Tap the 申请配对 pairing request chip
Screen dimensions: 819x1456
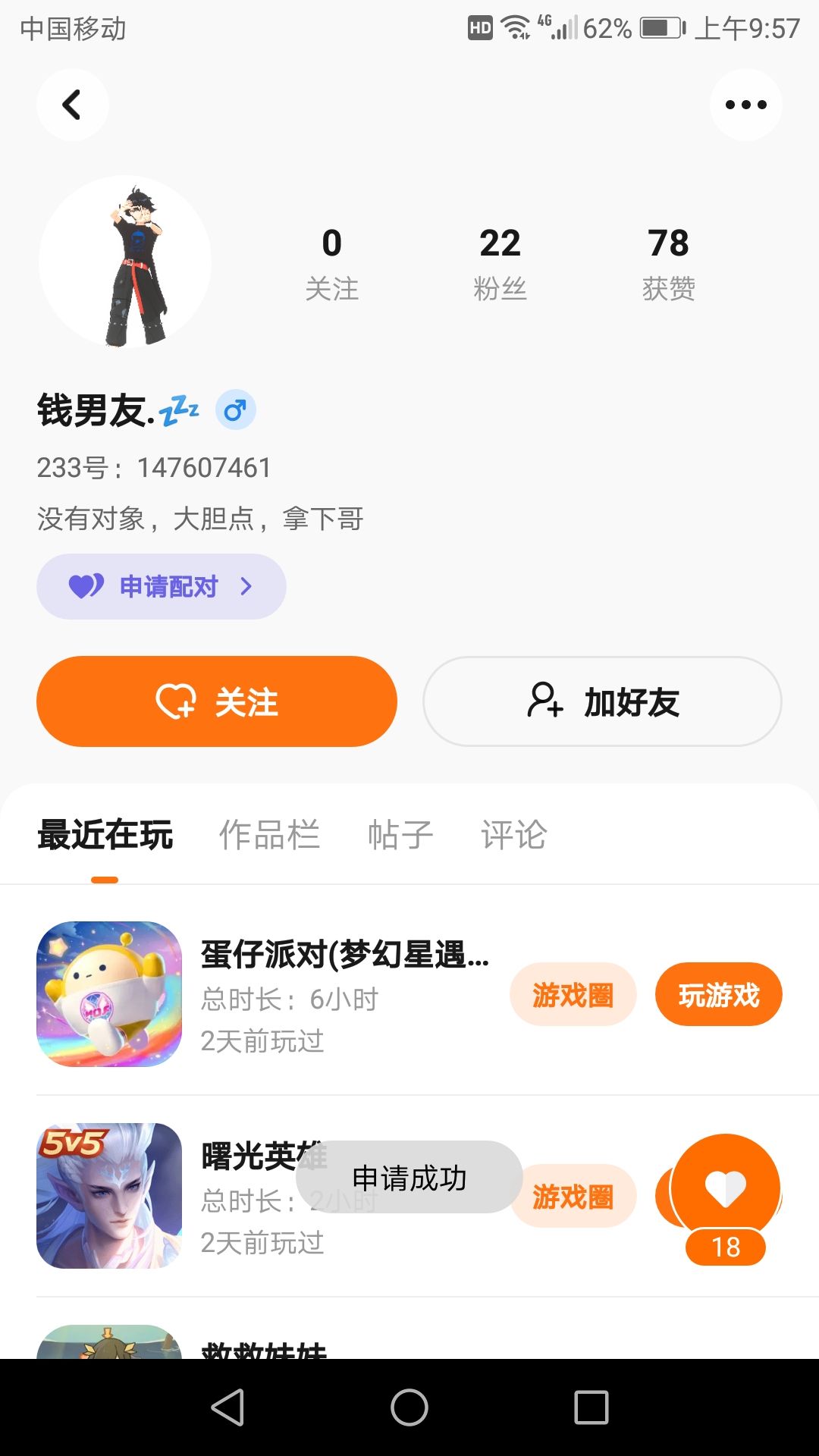tap(161, 586)
